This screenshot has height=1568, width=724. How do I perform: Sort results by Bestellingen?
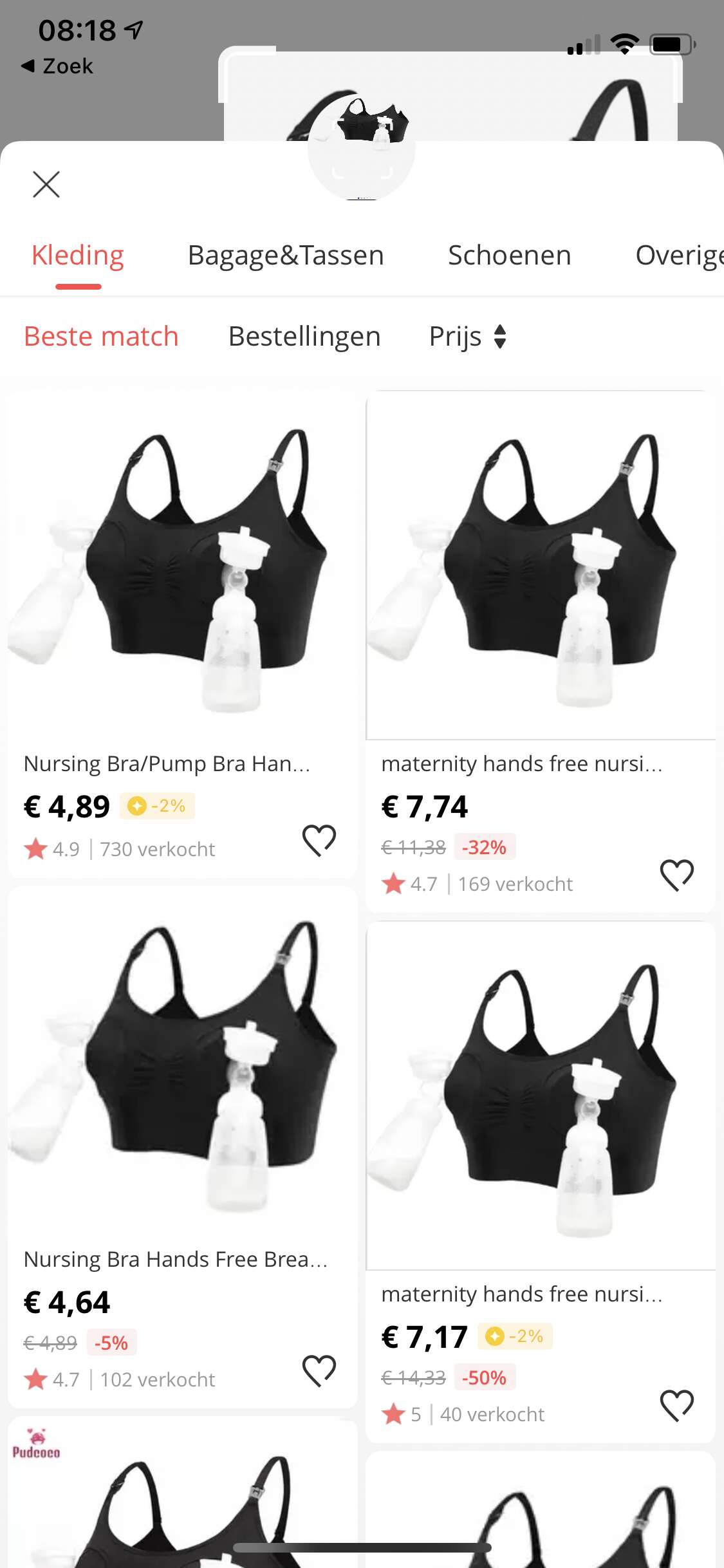coord(304,337)
